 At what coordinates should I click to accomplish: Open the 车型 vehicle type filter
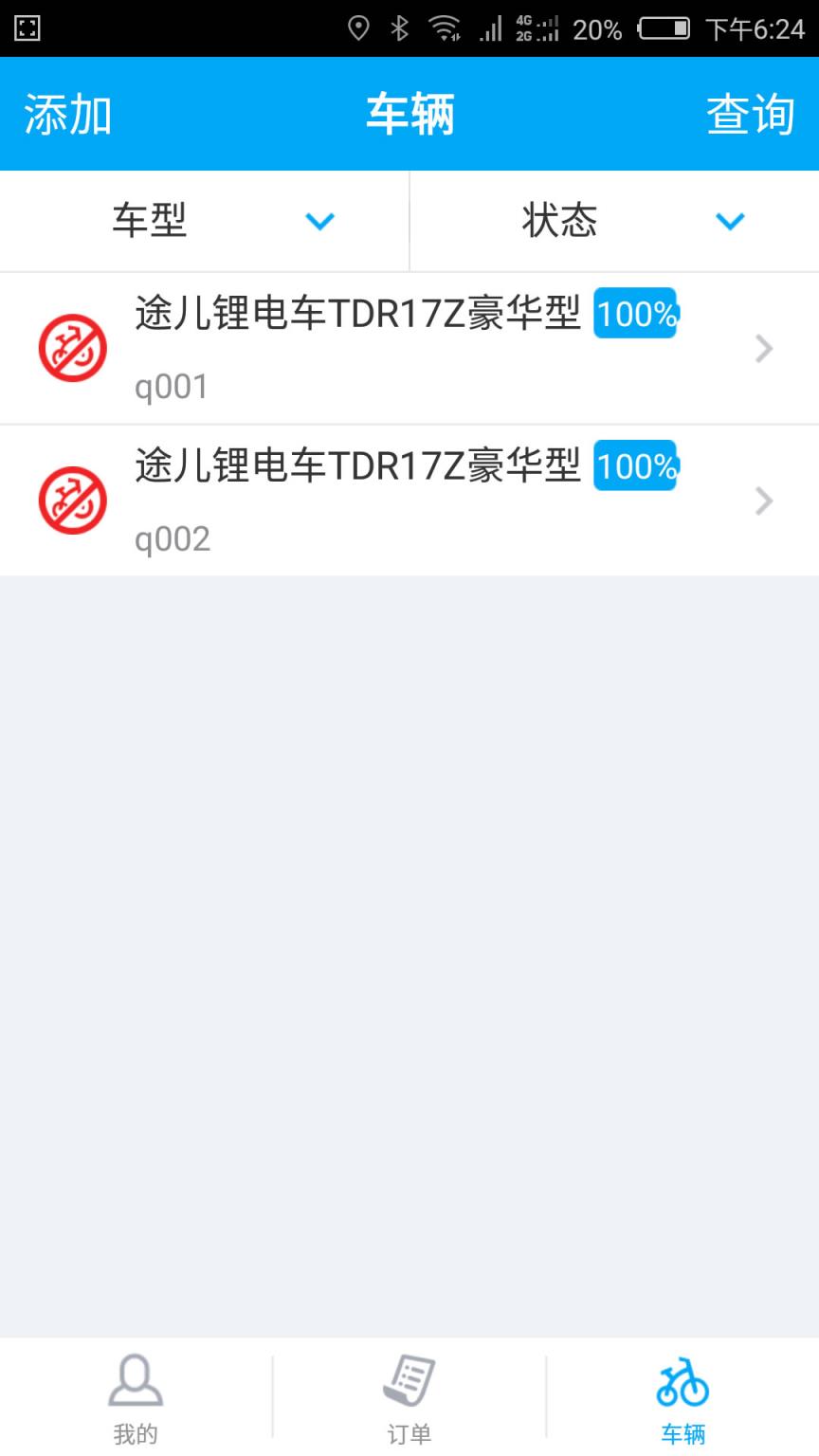204,221
